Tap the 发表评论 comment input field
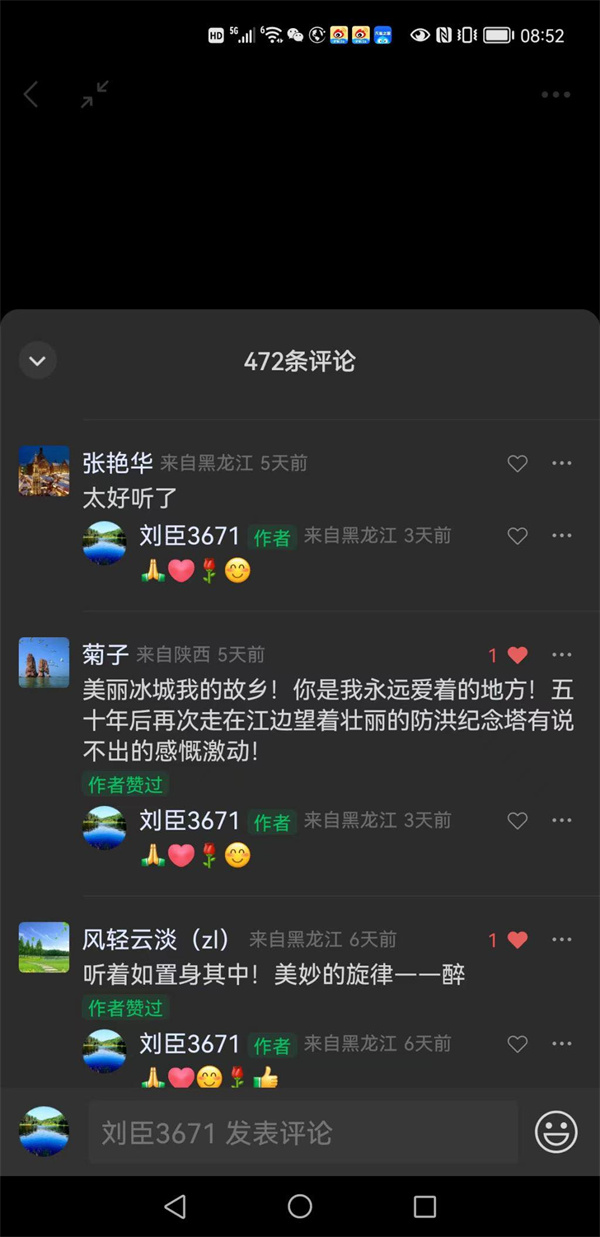The width and height of the screenshot is (600, 1237). [300, 1132]
